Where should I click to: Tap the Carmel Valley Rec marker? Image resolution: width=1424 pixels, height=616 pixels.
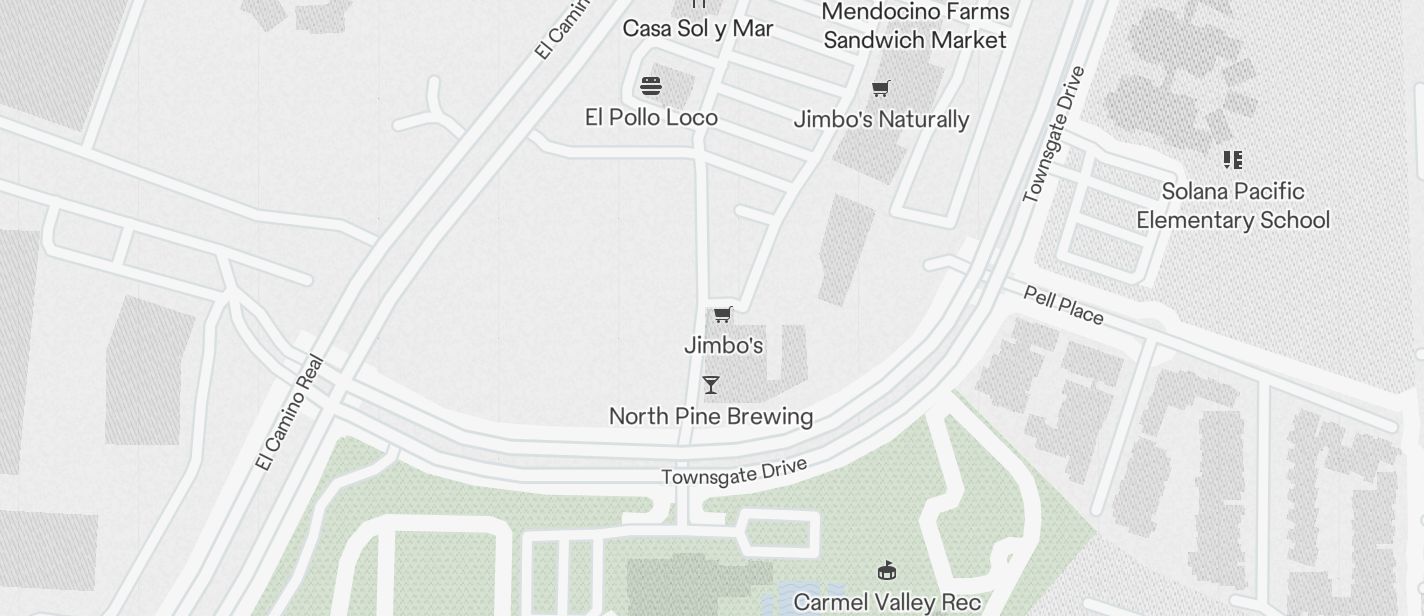coord(886,571)
